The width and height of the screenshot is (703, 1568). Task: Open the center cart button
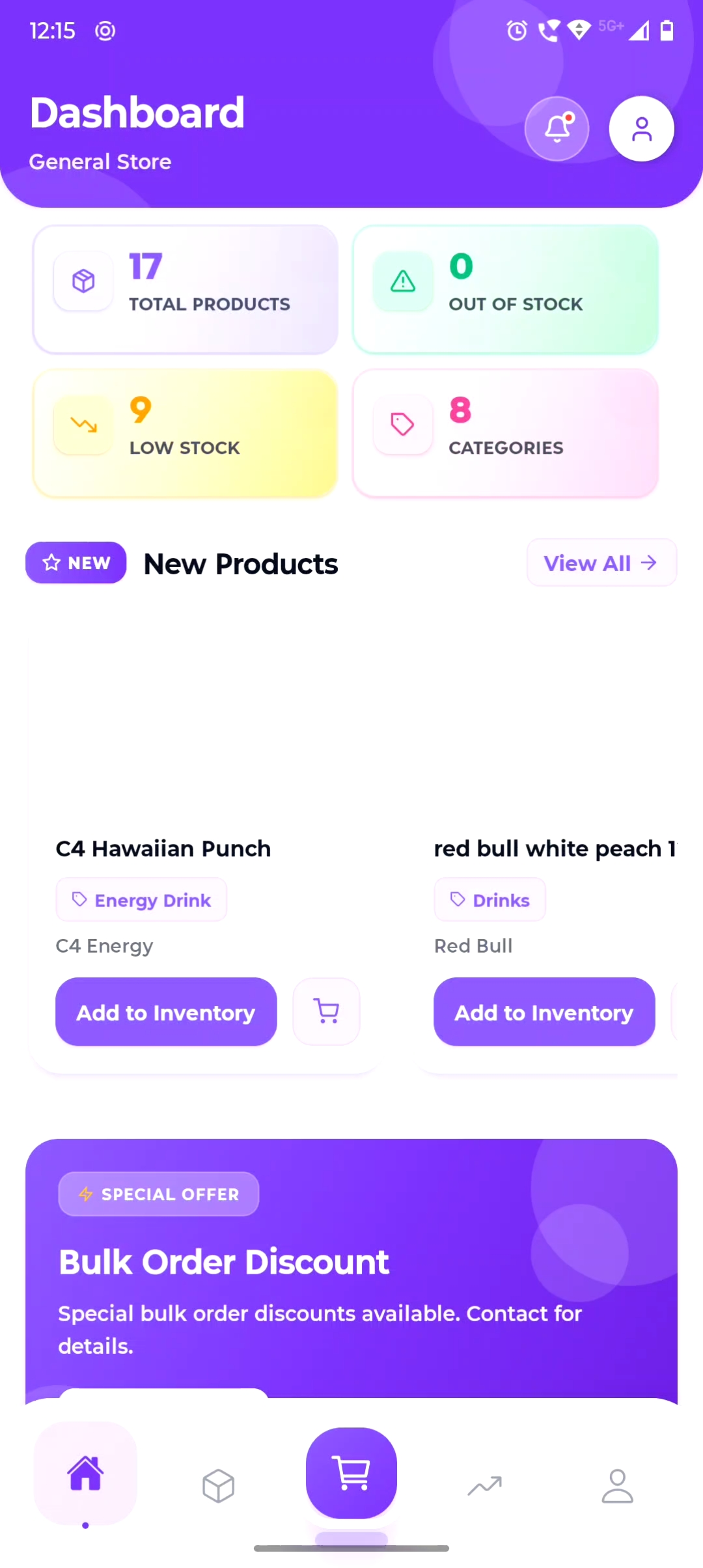tap(351, 1473)
